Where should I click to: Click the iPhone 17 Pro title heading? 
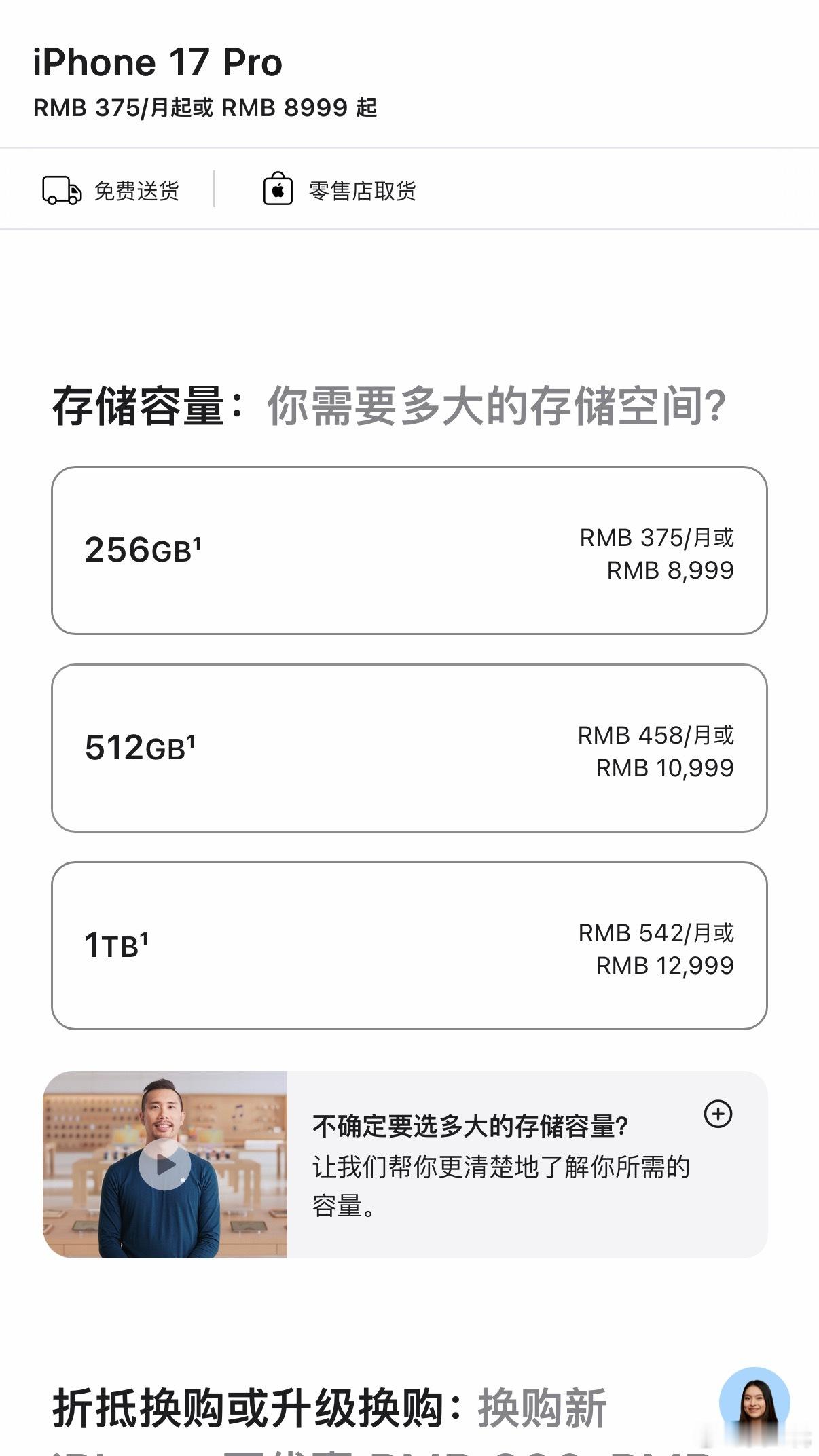pyautogui.click(x=156, y=62)
